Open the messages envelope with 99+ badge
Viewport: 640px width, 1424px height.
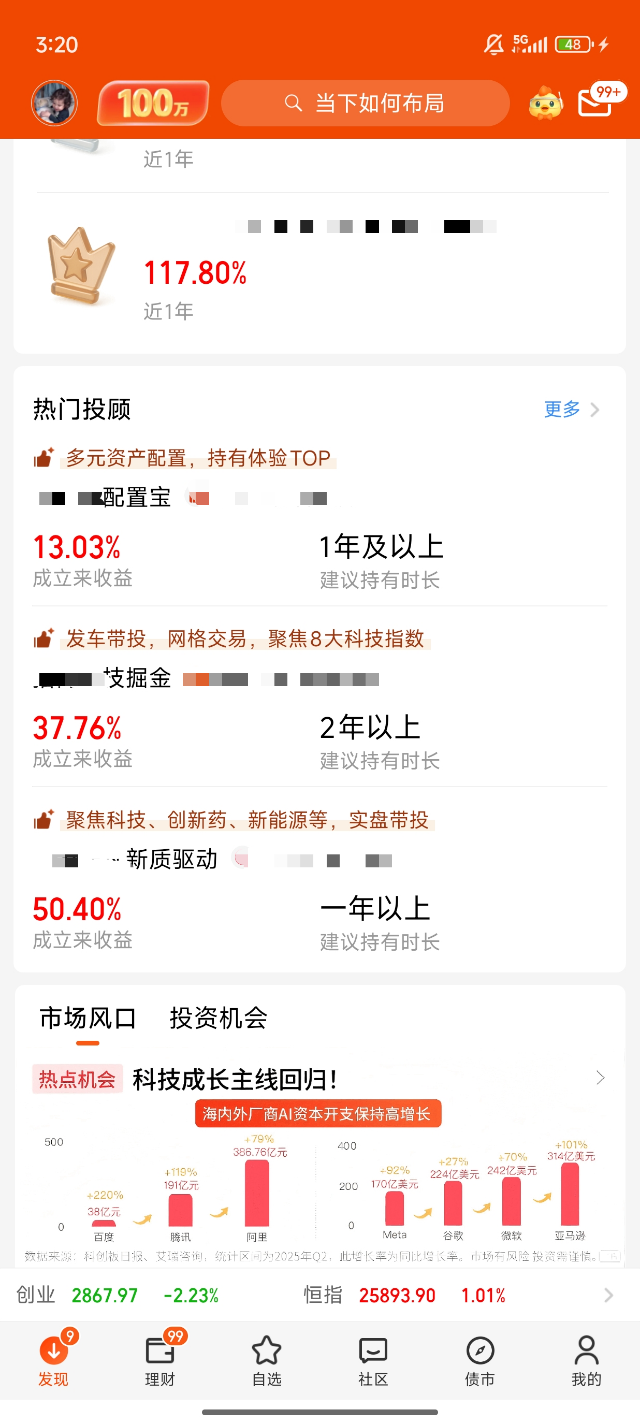click(597, 103)
